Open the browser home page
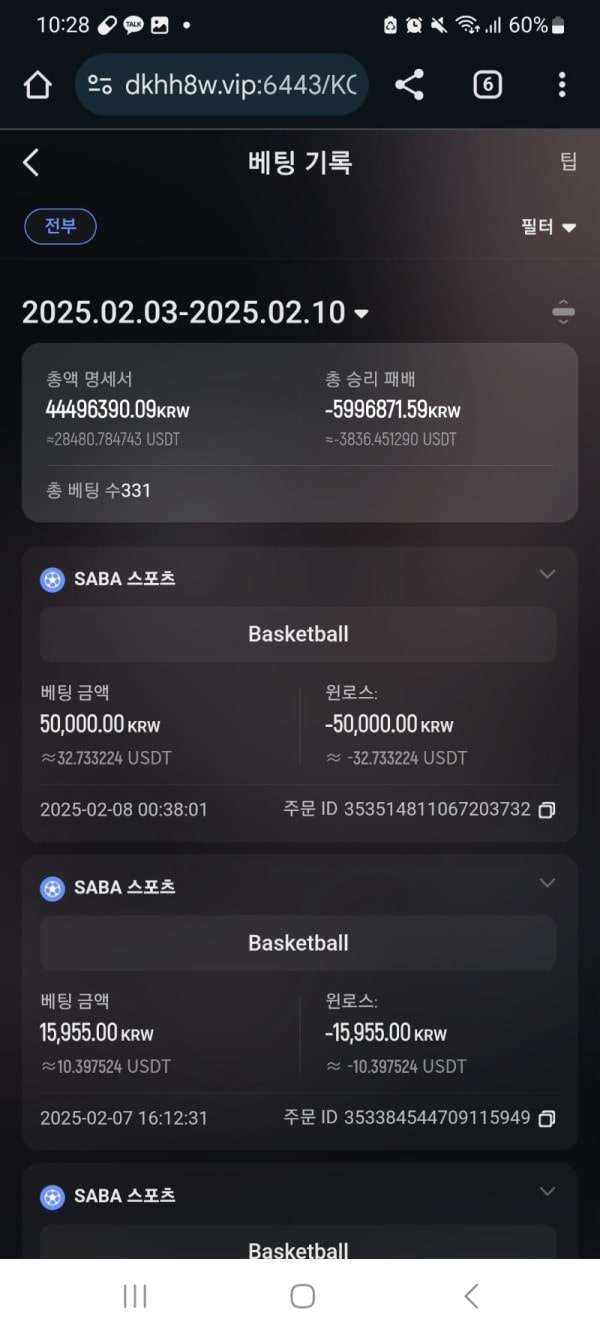The width and height of the screenshot is (600, 1334). click(x=37, y=85)
